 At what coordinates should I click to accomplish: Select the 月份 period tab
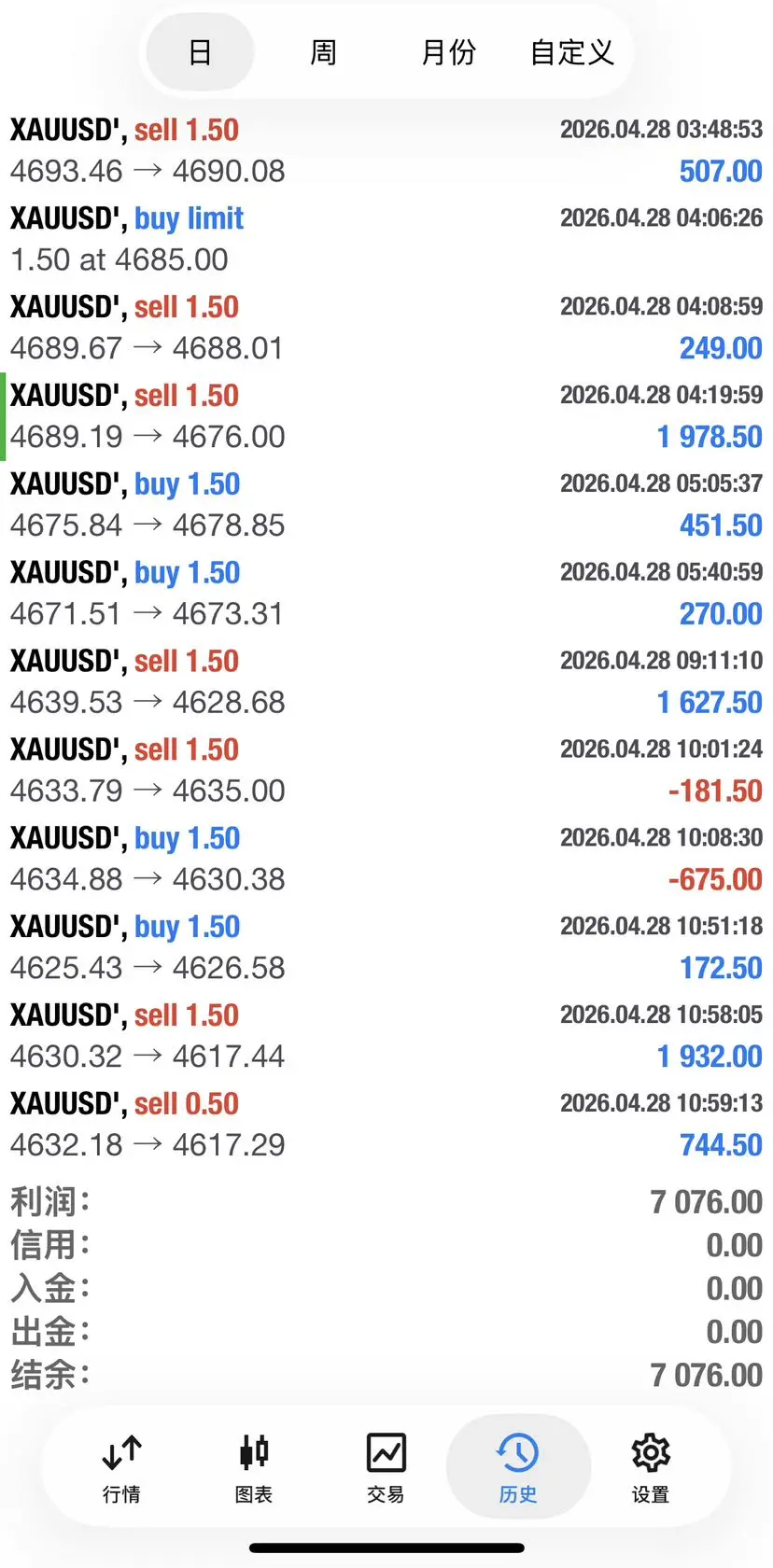[x=448, y=52]
